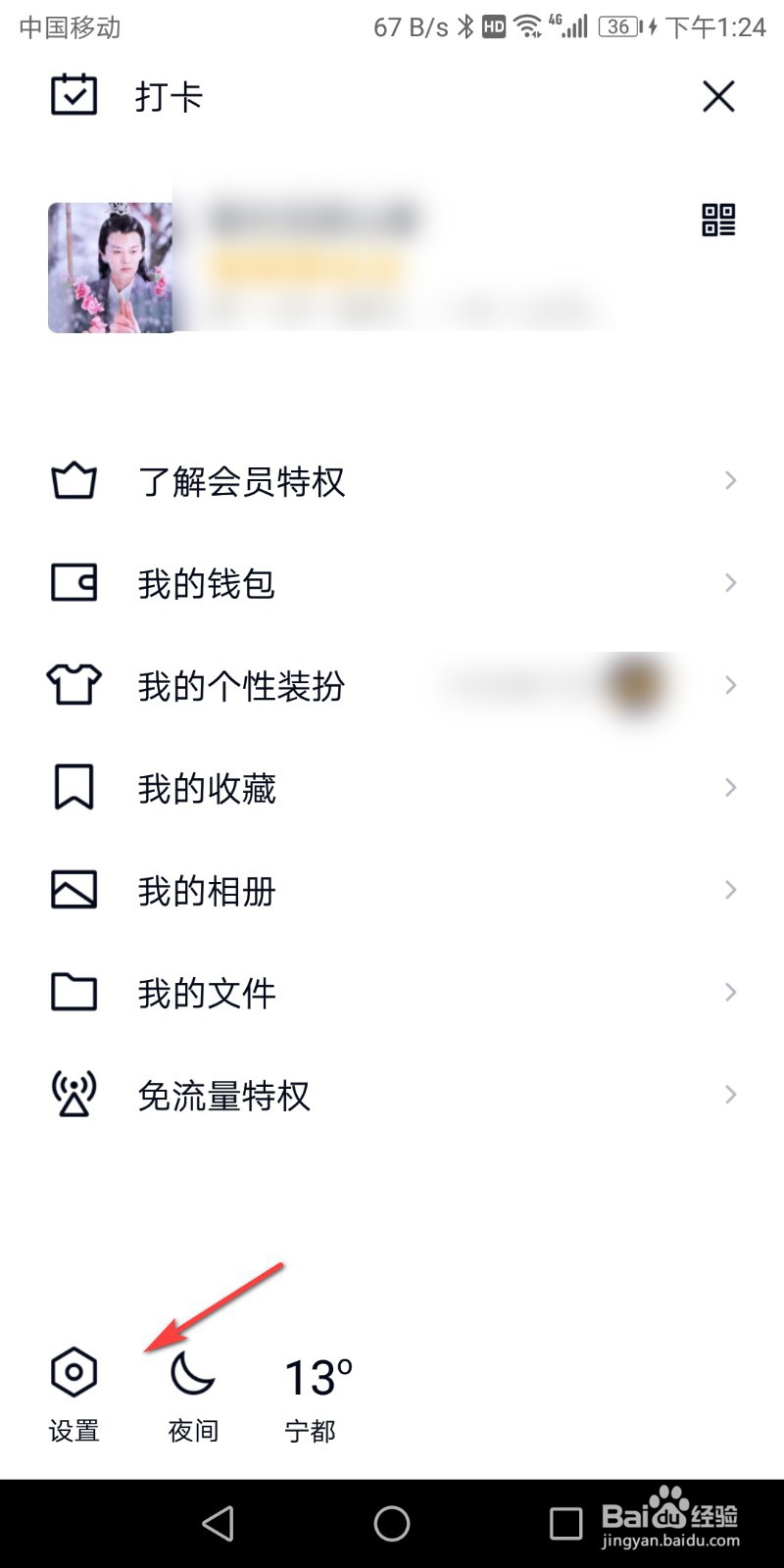Close the sidebar with the X

point(718,97)
